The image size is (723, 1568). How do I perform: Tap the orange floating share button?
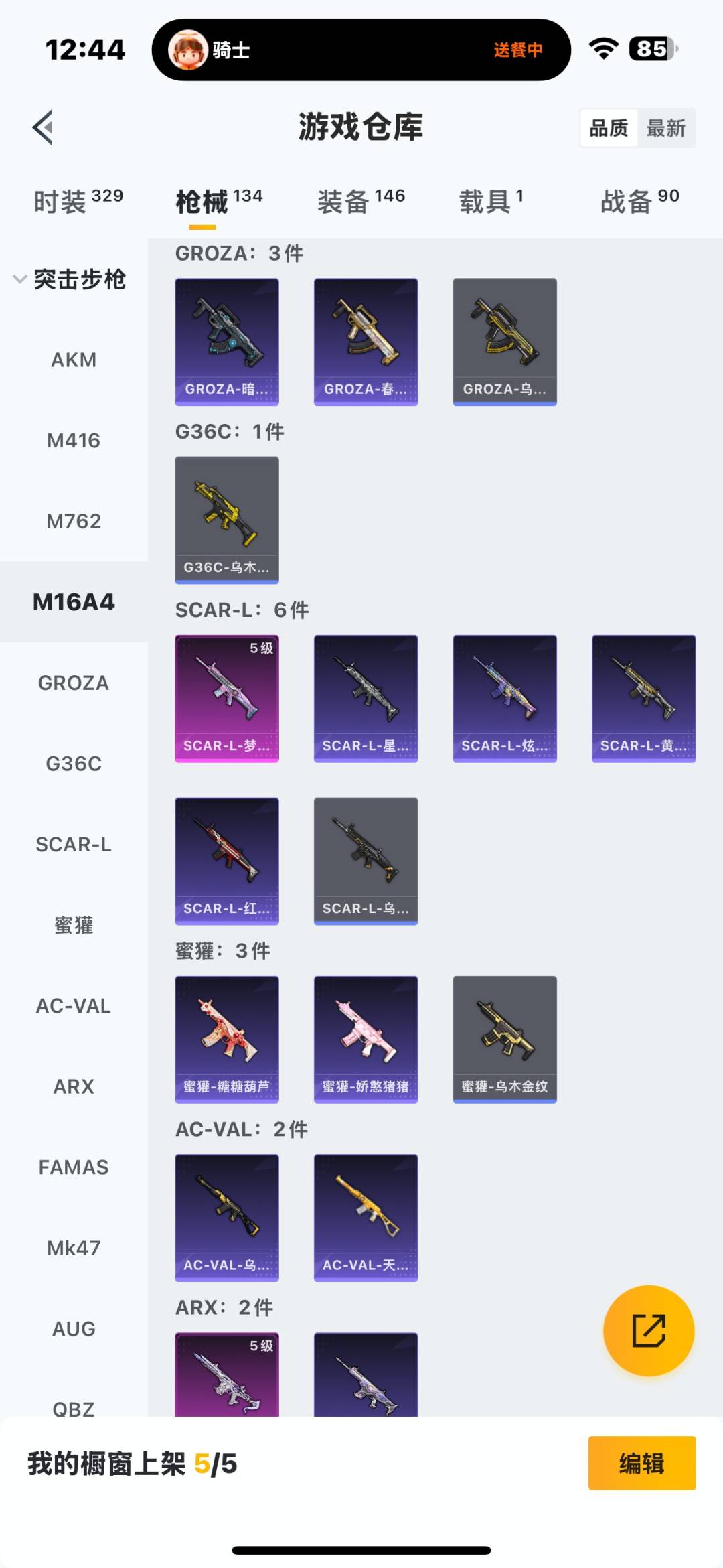648,1330
